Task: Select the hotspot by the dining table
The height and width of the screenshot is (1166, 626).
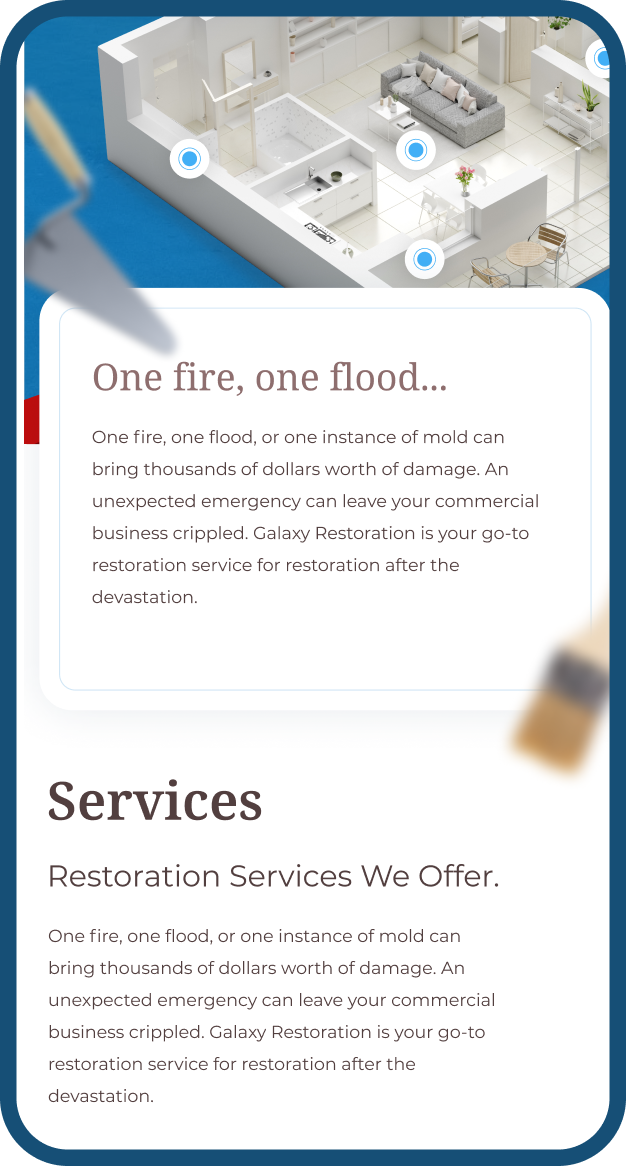Action: click(424, 260)
